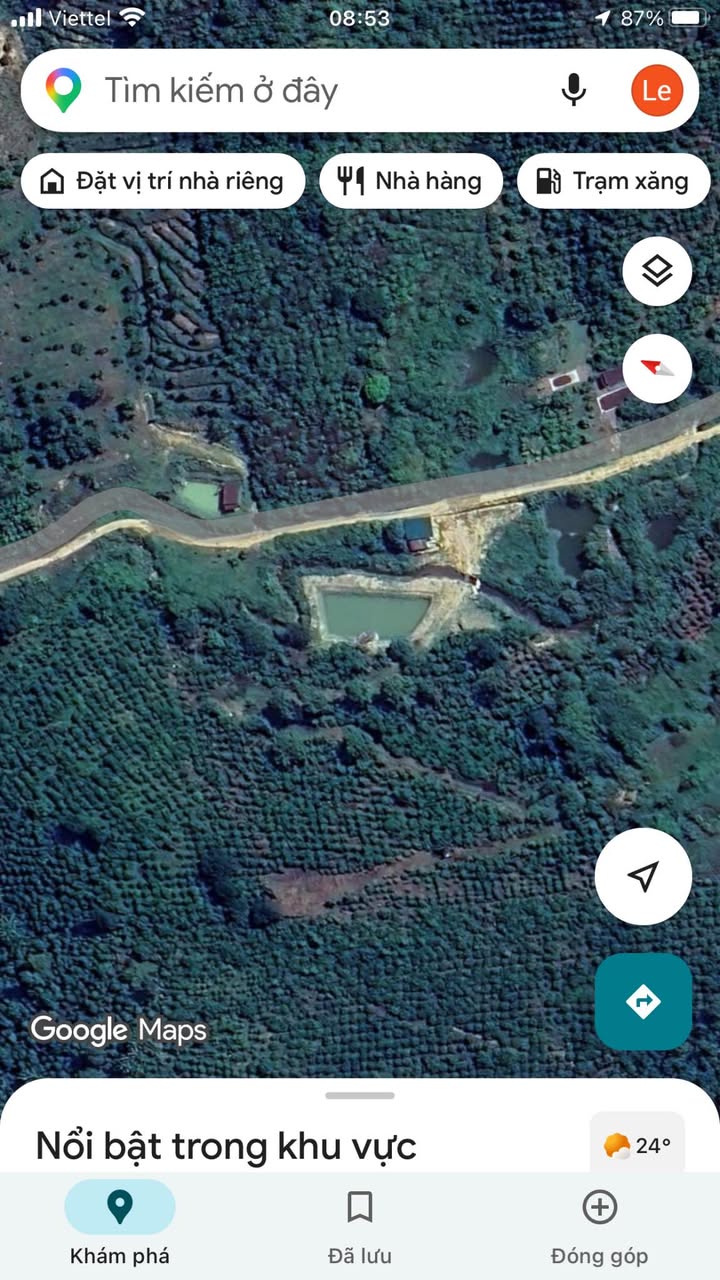Go to the "Đã lưu" tab
720x1280 pixels.
pos(360,1227)
